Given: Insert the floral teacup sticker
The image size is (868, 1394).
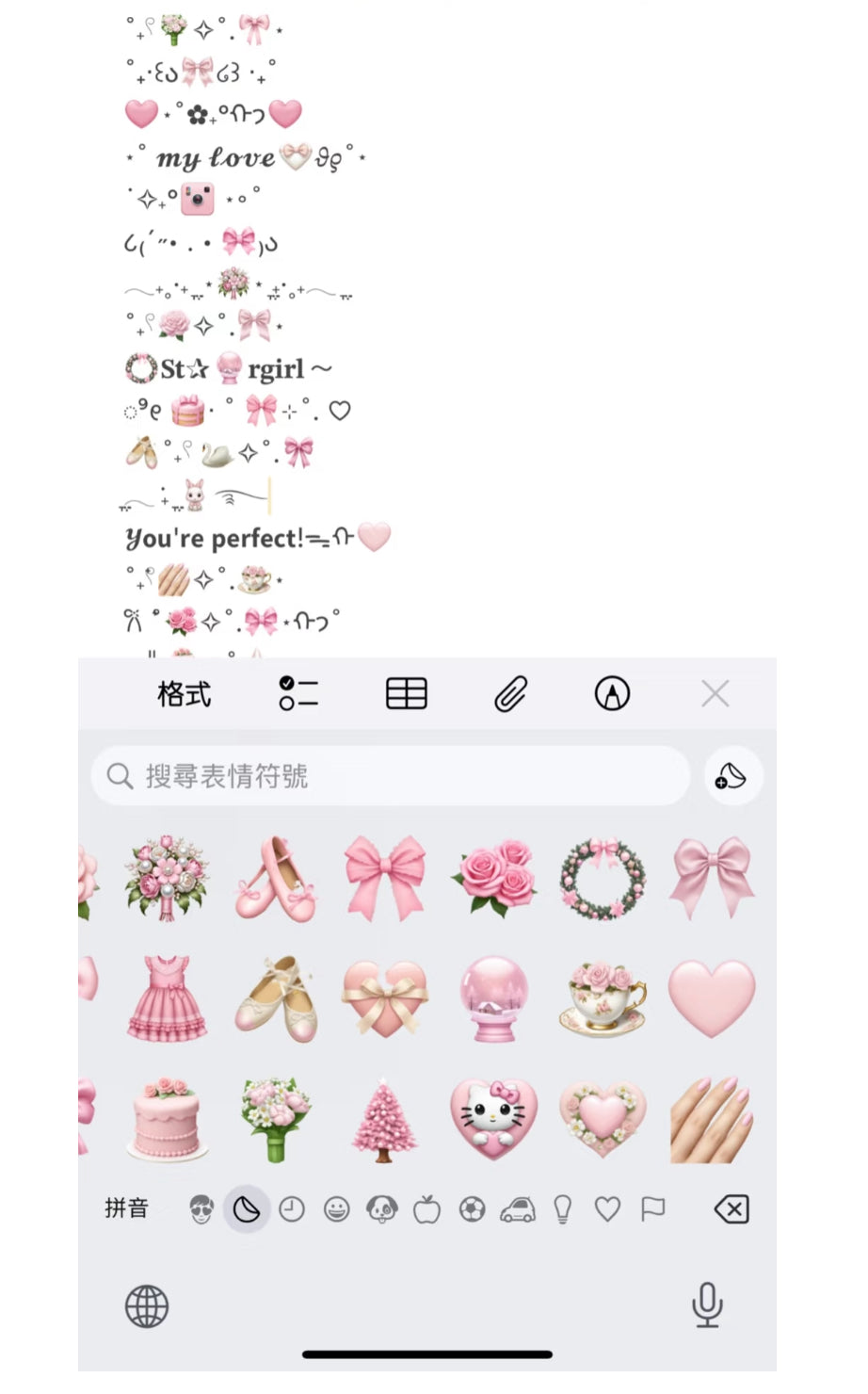Looking at the screenshot, I should 603,998.
